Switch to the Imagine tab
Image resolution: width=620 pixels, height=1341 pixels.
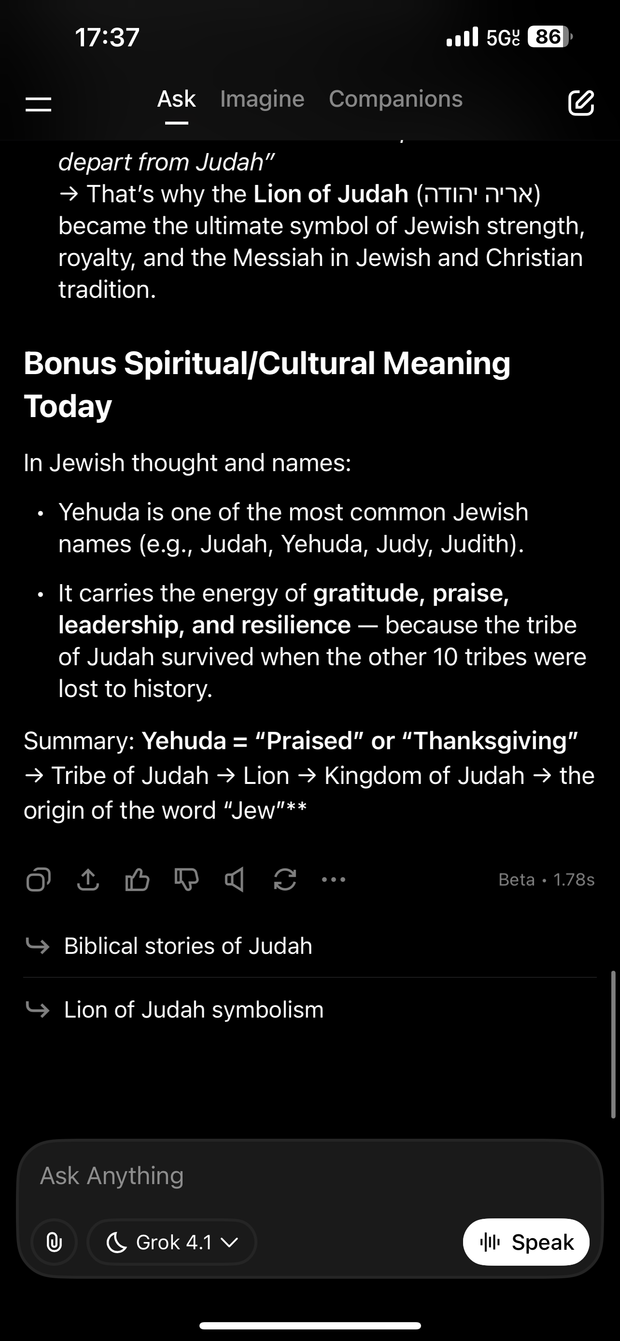(x=262, y=99)
